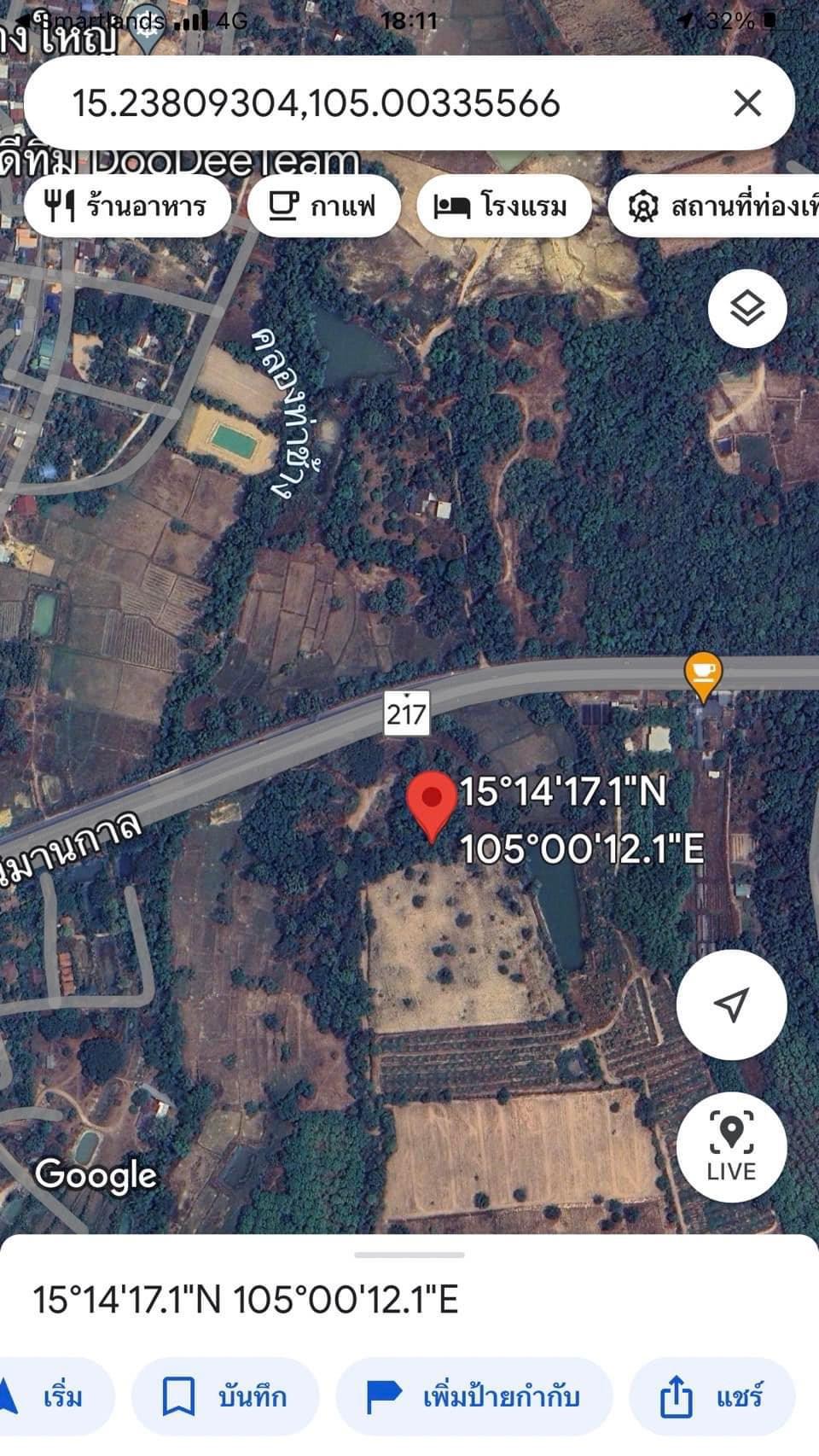Open Live View
The image size is (819, 1456).
(x=731, y=1146)
